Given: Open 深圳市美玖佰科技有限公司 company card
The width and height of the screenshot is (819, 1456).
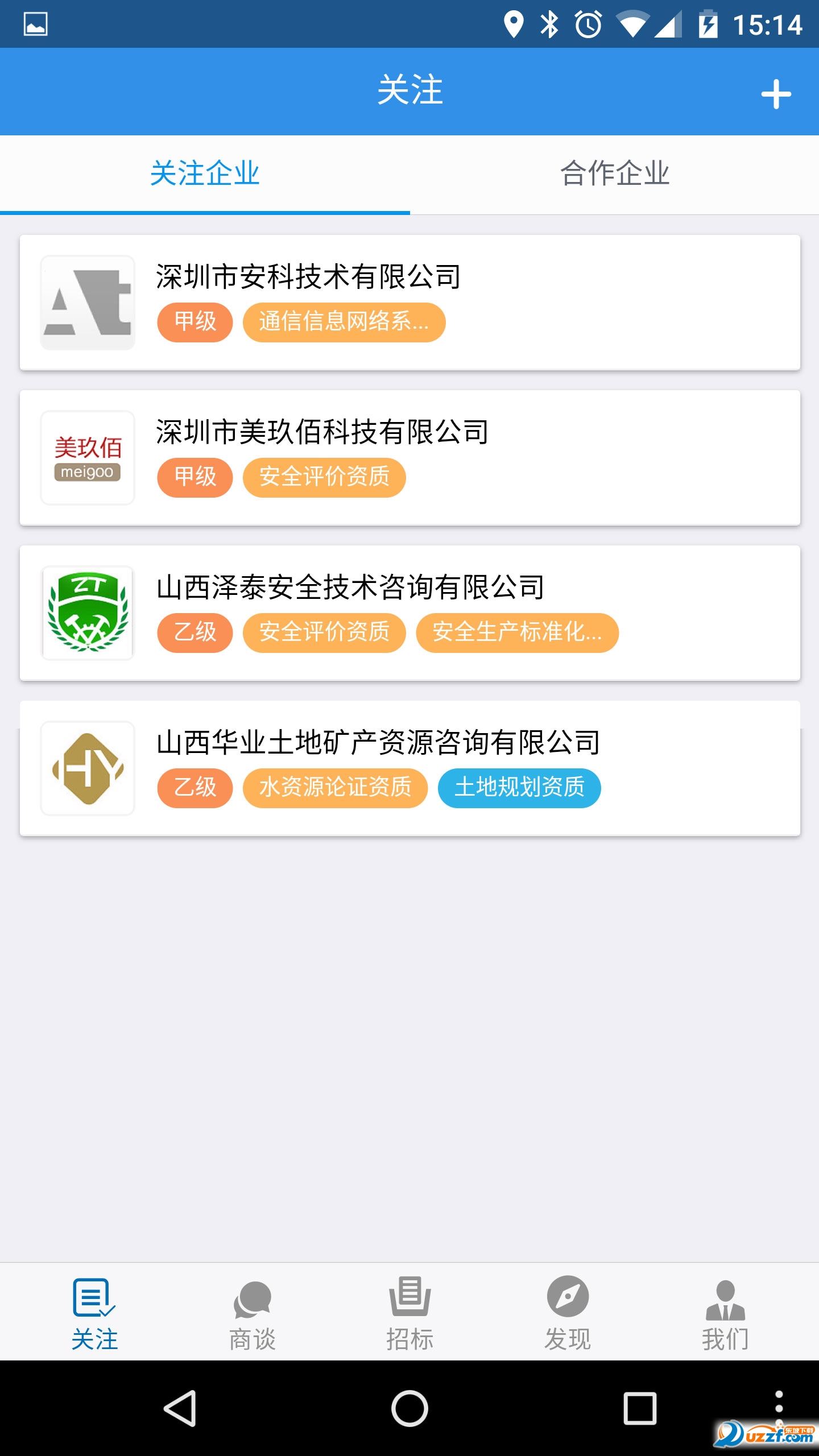Looking at the screenshot, I should [409, 457].
